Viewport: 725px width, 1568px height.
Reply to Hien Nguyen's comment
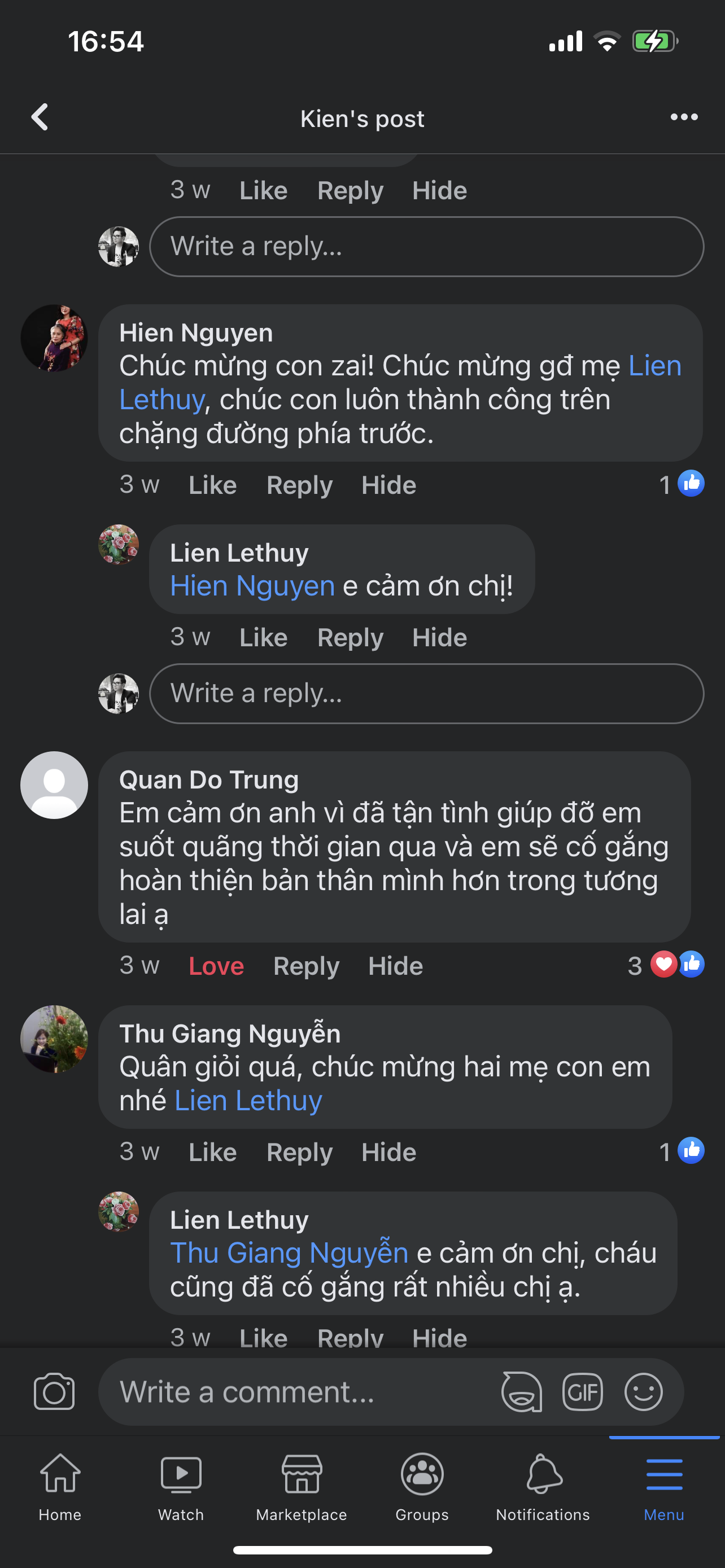[x=299, y=485]
